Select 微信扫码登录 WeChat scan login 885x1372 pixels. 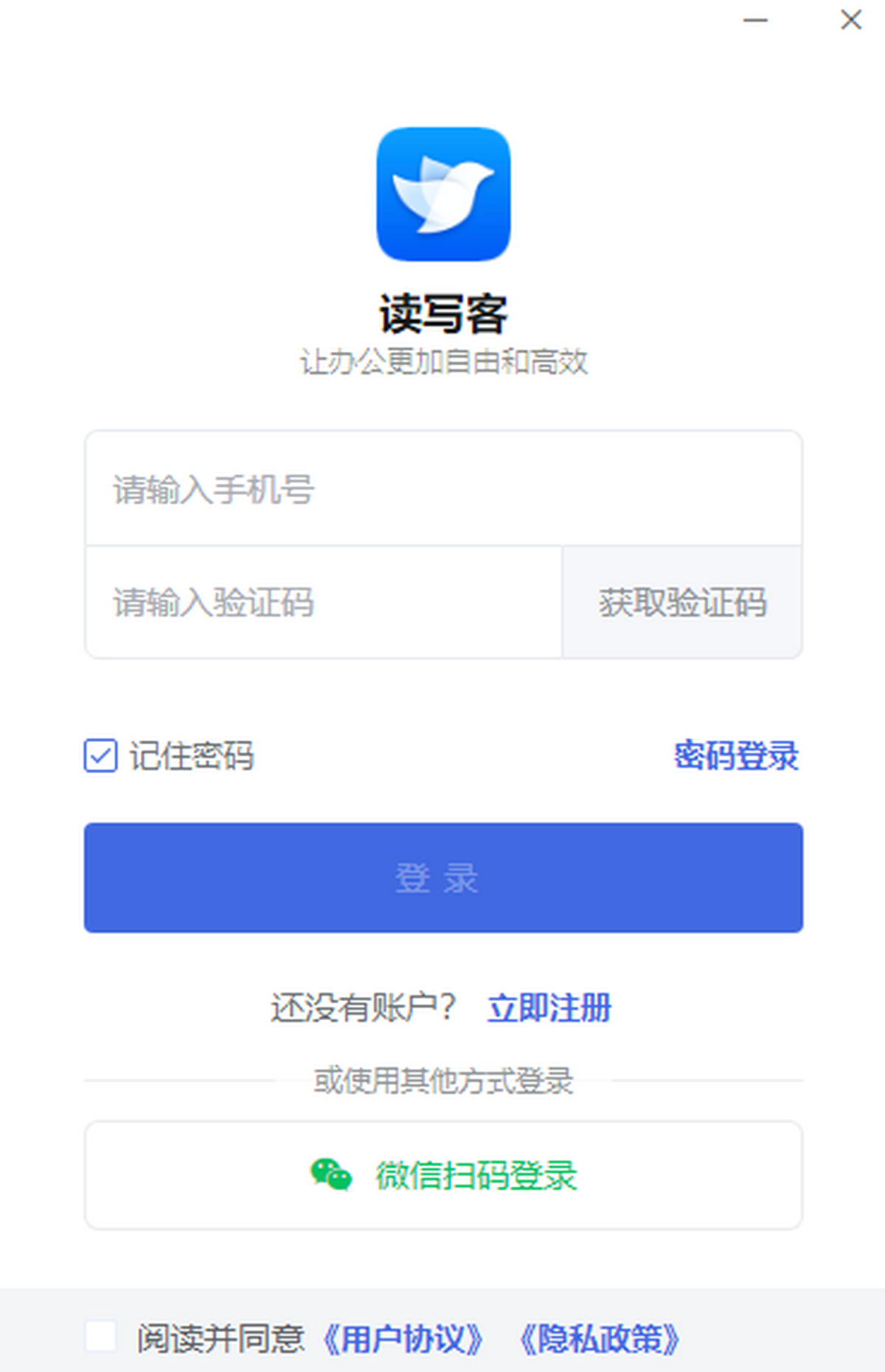[x=476, y=1174]
